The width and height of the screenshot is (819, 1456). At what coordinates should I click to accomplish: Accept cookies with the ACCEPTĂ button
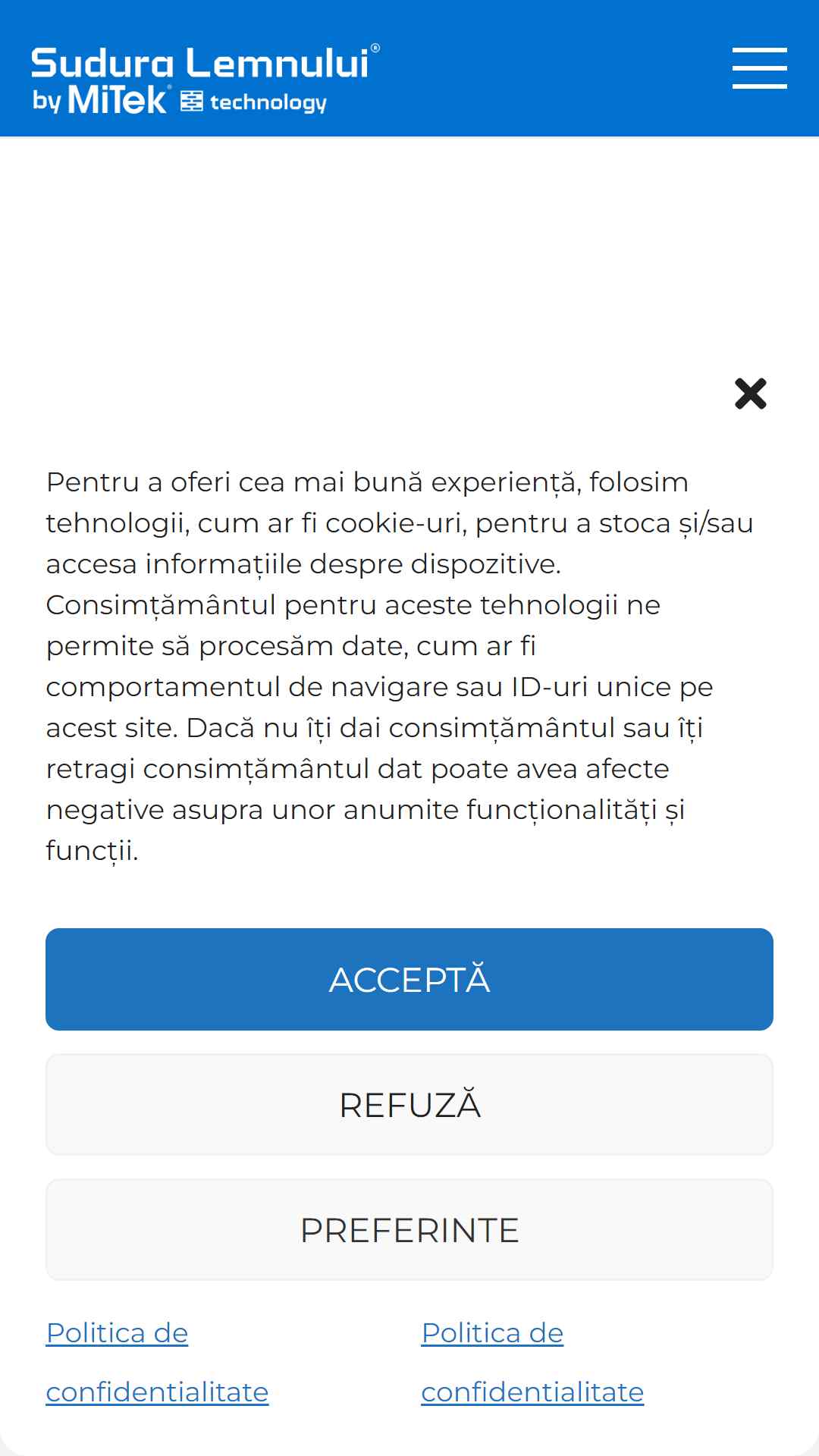(x=409, y=979)
